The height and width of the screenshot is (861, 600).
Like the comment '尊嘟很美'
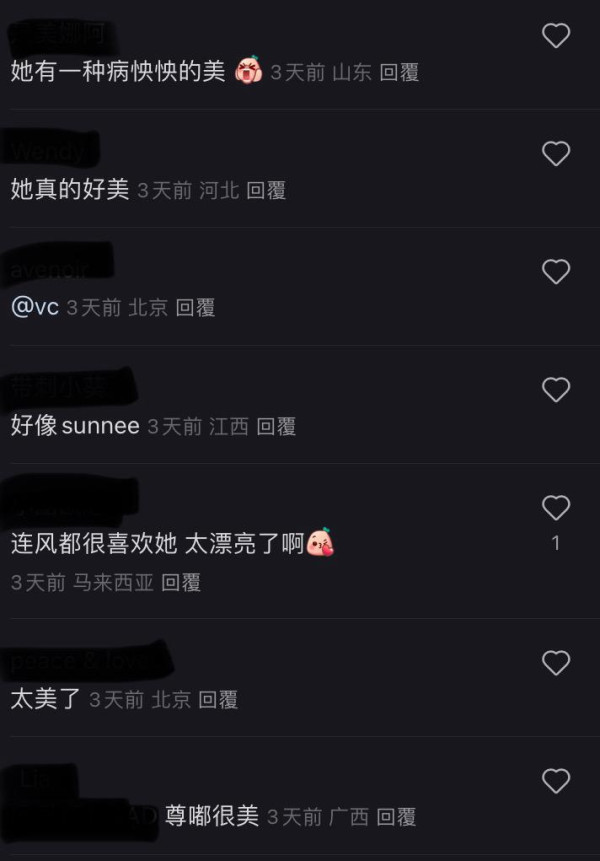point(555,780)
